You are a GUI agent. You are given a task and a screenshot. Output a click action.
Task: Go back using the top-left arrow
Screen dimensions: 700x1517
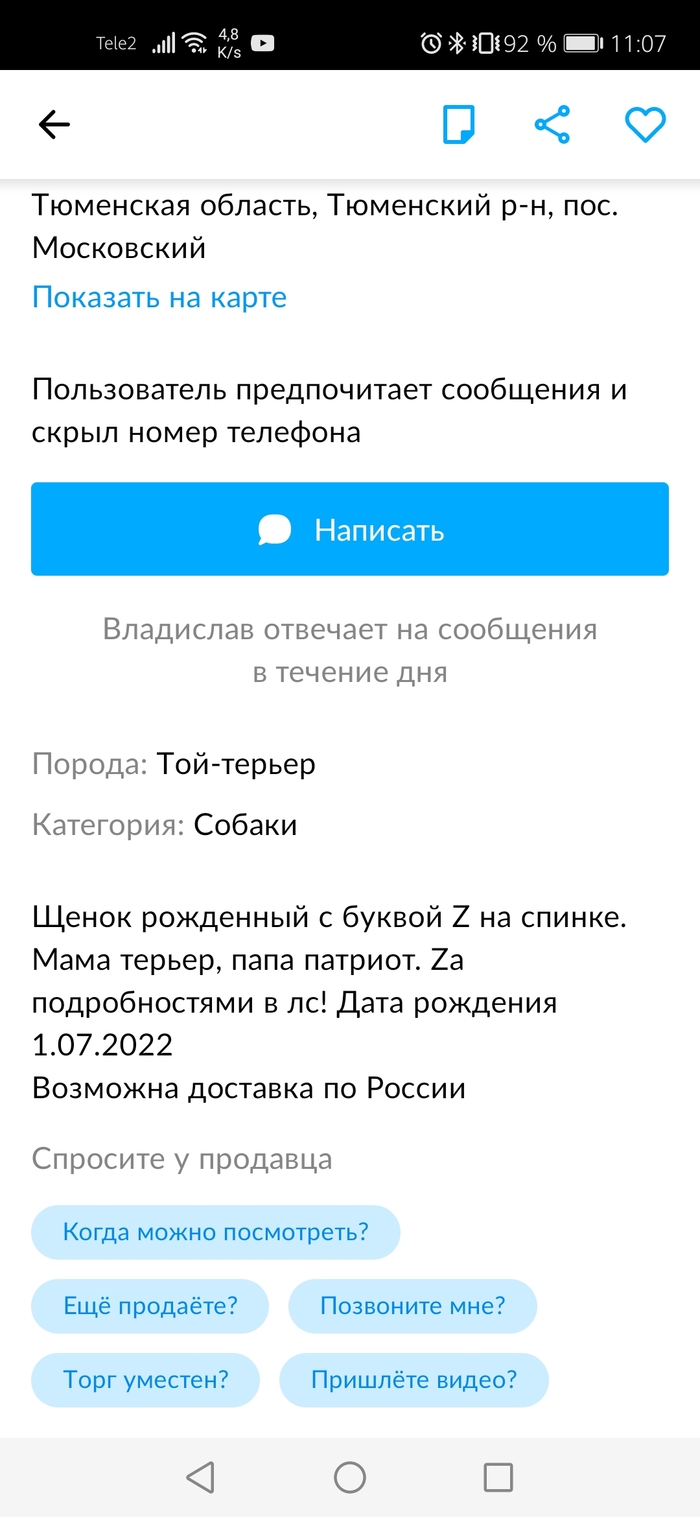click(54, 125)
